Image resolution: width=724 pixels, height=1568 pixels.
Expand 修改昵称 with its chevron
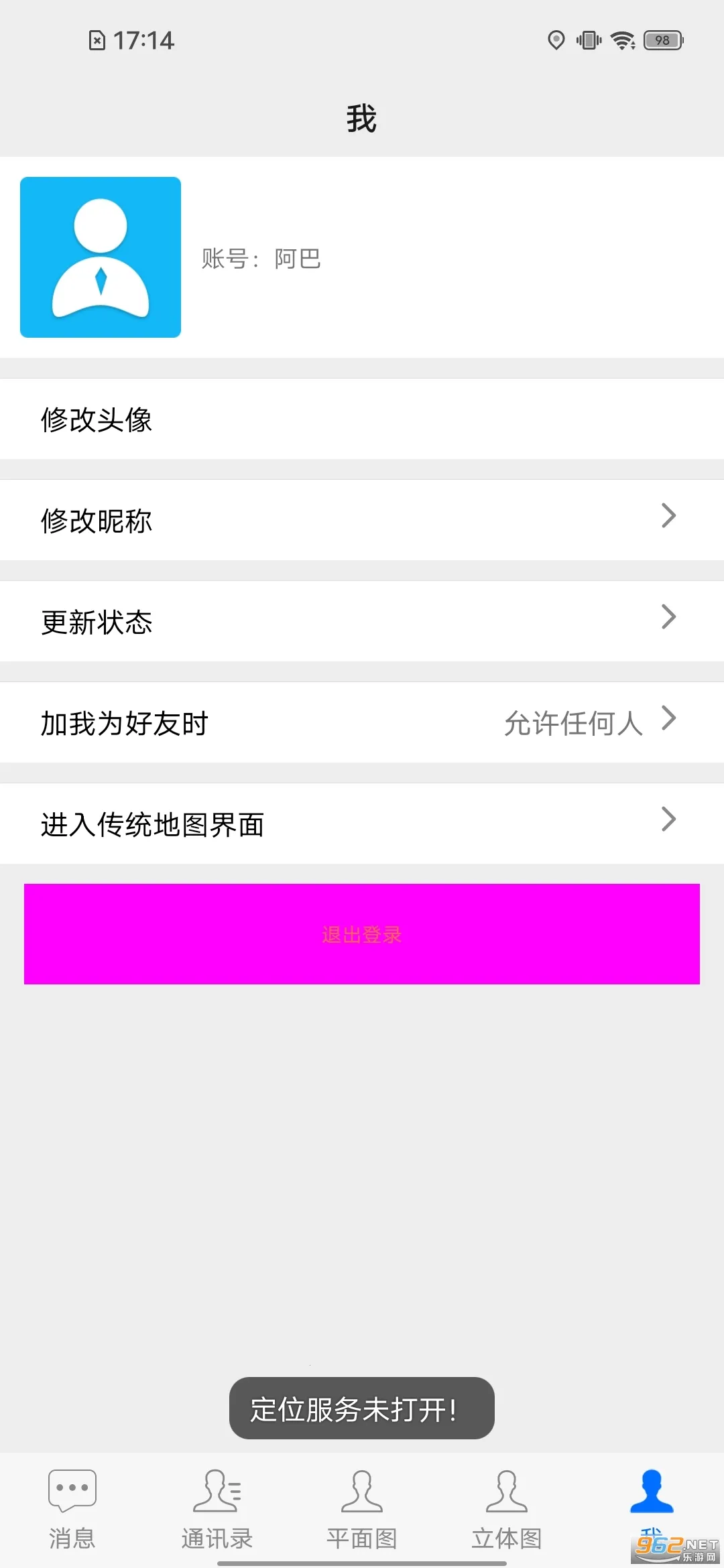click(x=668, y=516)
